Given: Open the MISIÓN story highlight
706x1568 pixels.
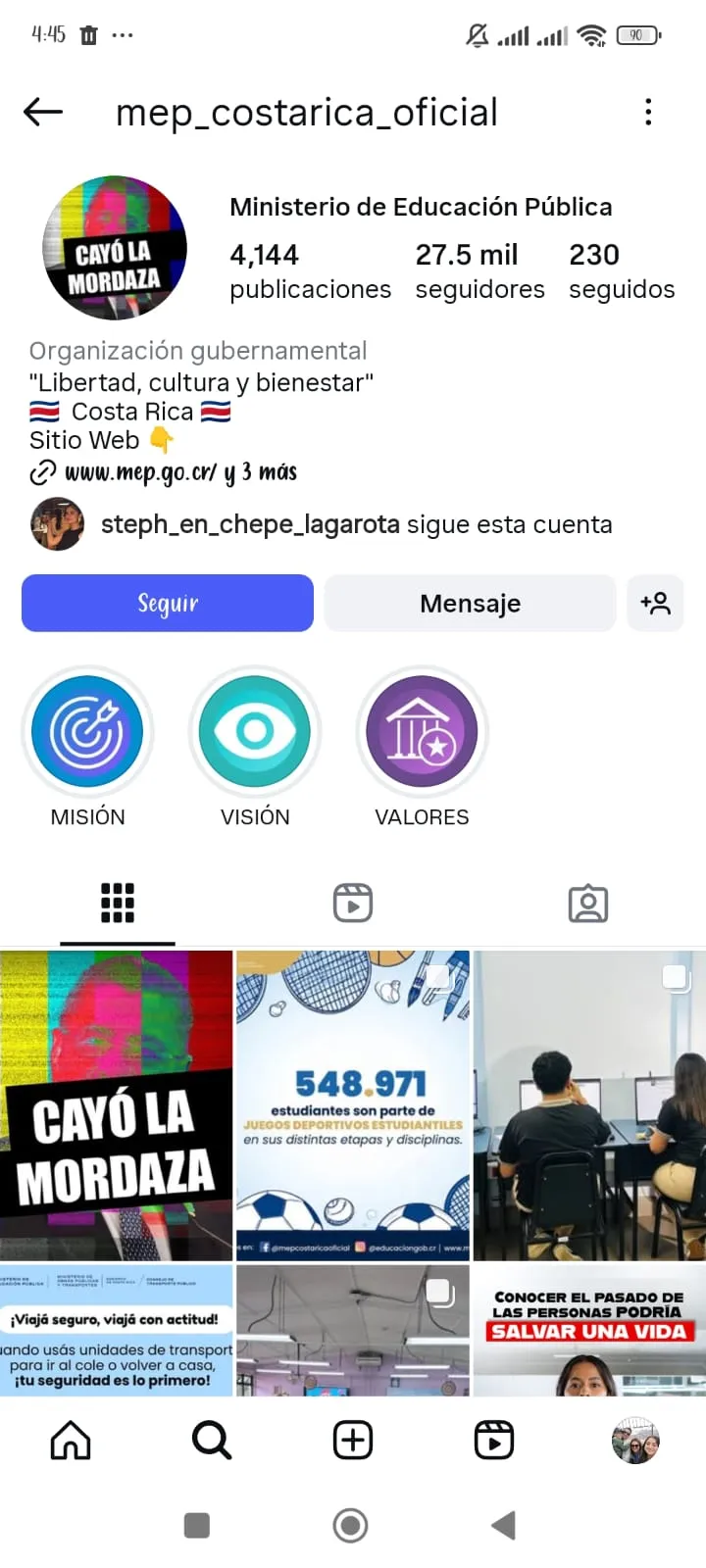Looking at the screenshot, I should [87, 732].
